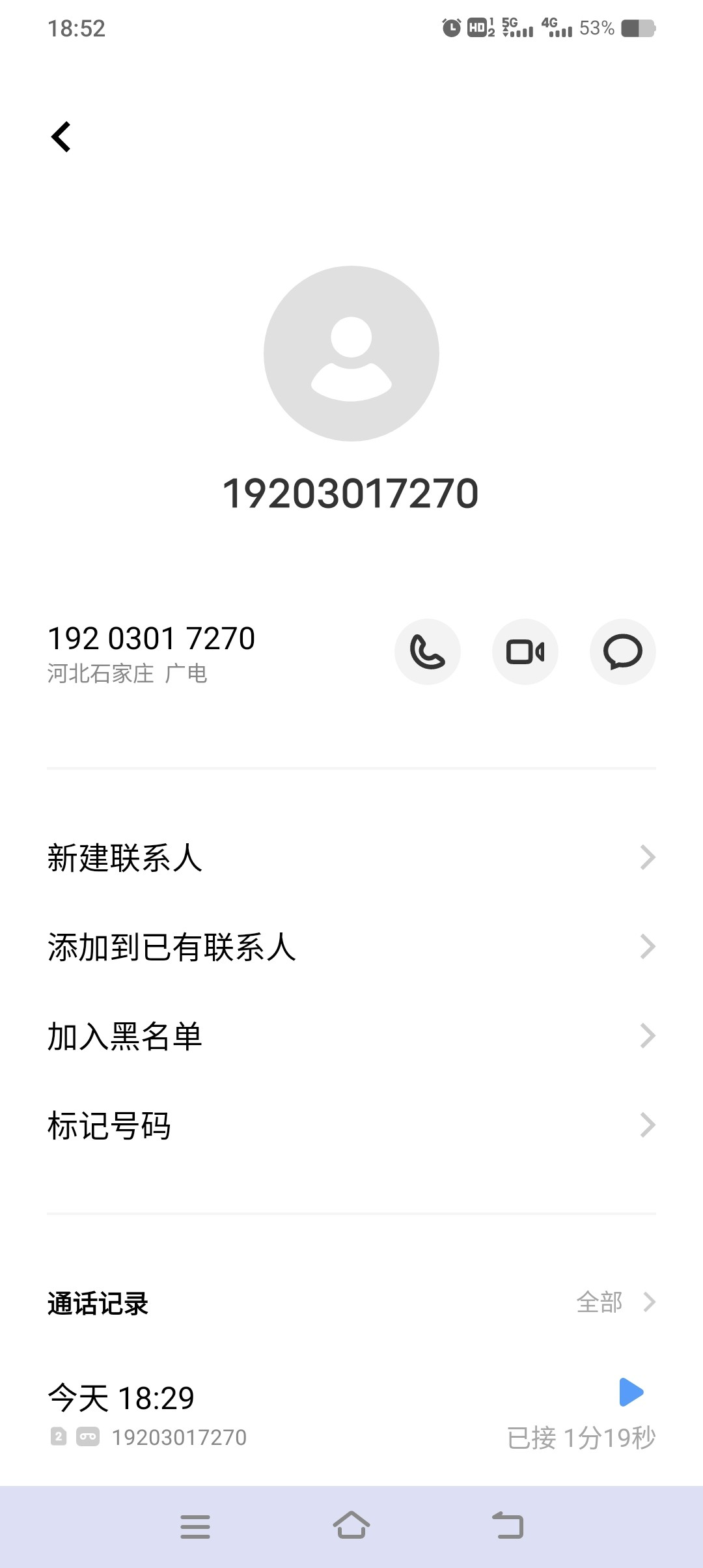Open 新建联系人 to create new contact

pyautogui.click(x=351, y=858)
